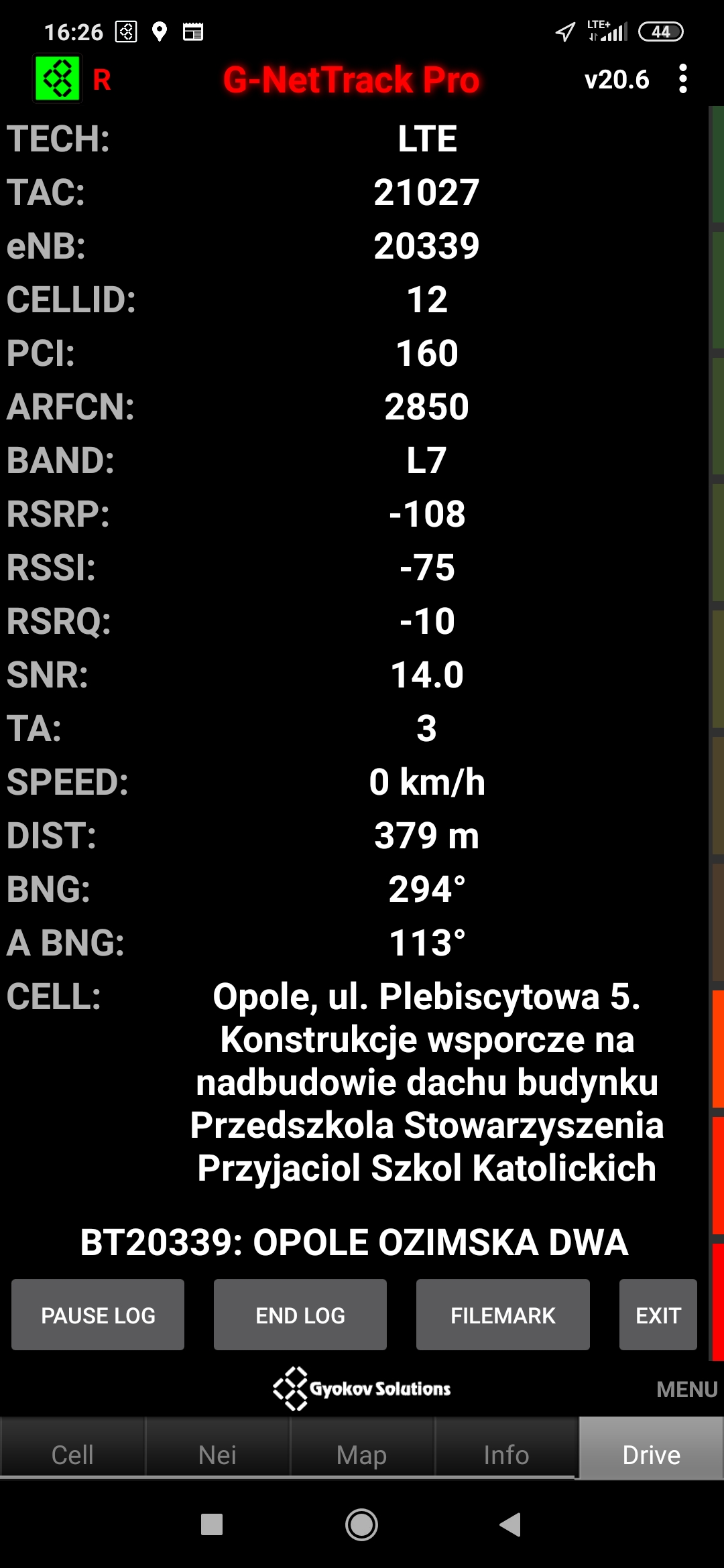Switch to the Cell tab
Image resolution: width=724 pixels, height=1568 pixels.
72,1455
